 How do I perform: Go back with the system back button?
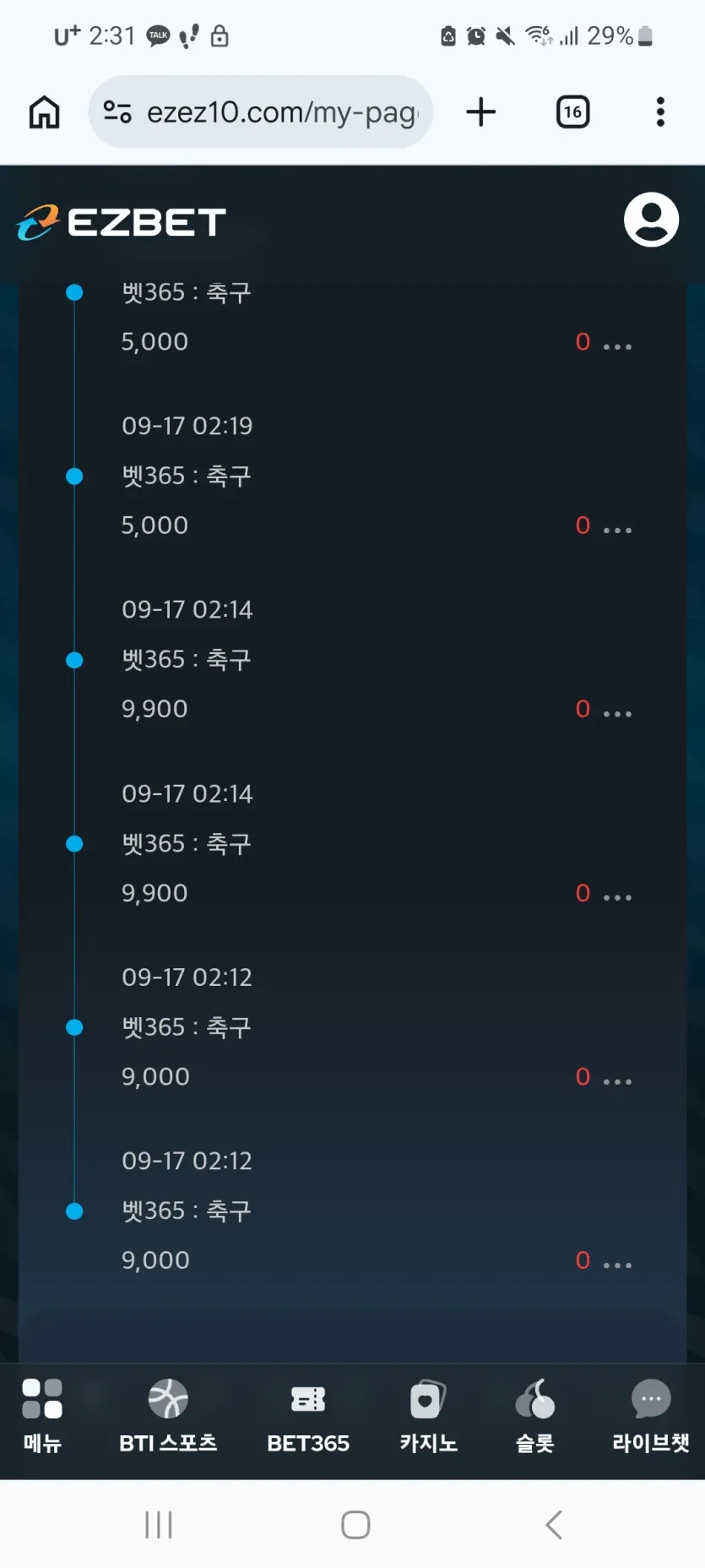pos(554,1525)
